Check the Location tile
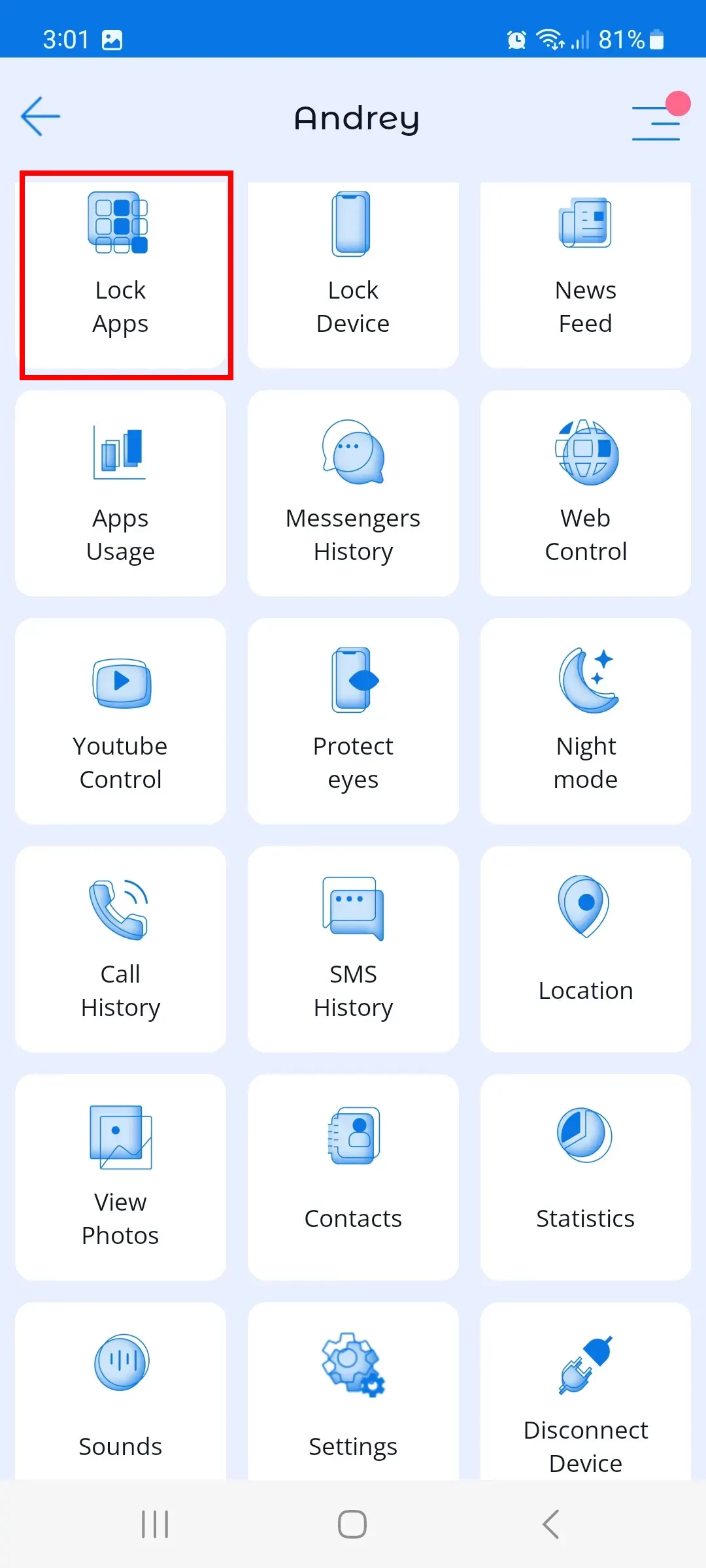Screen dimensions: 706x1568 pyautogui.click(x=585, y=949)
